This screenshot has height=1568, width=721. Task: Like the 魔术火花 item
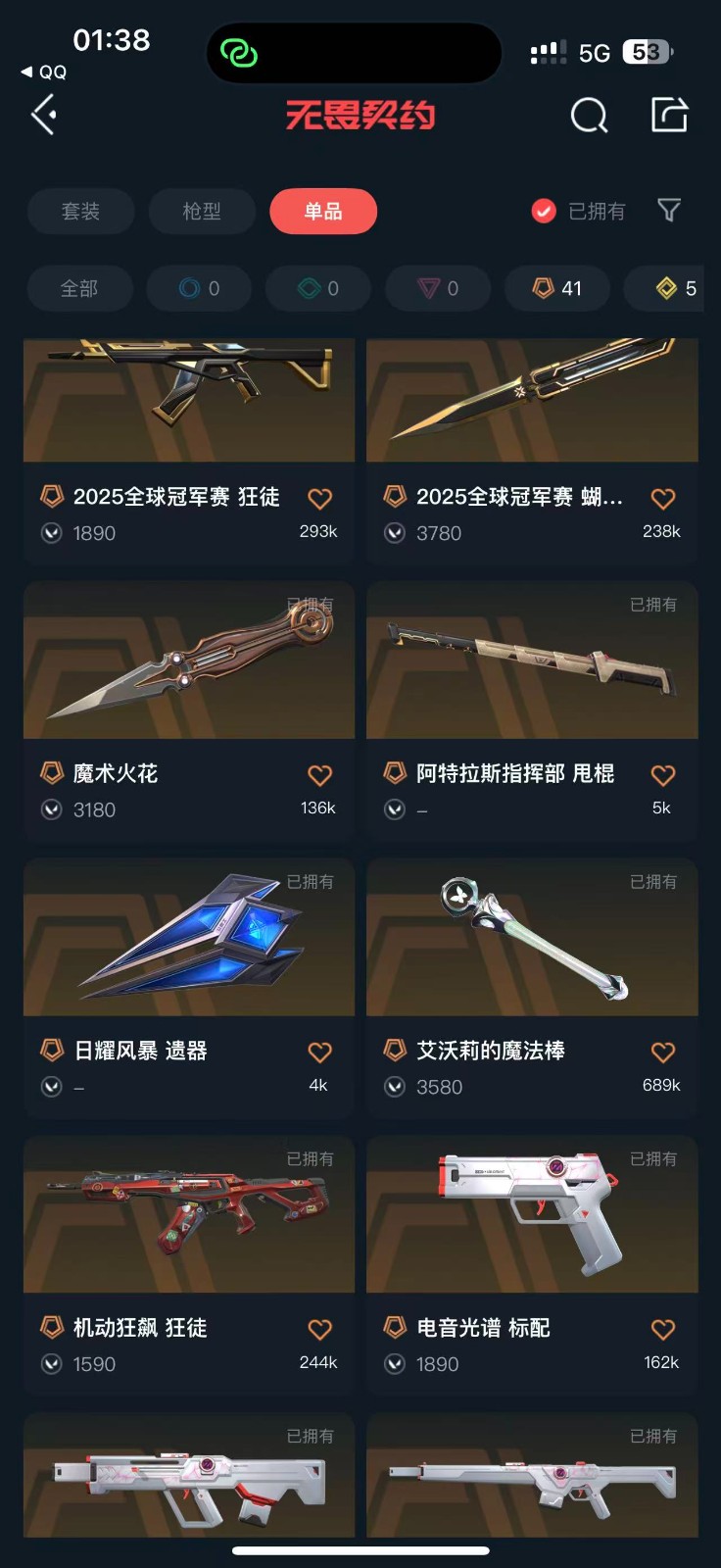click(320, 775)
